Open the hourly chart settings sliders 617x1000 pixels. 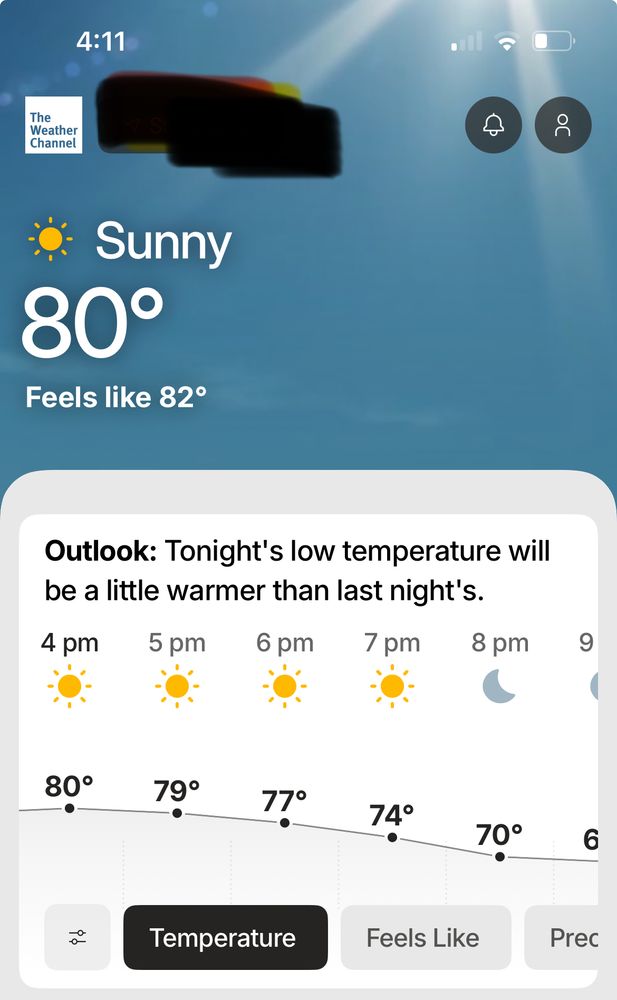tap(78, 938)
